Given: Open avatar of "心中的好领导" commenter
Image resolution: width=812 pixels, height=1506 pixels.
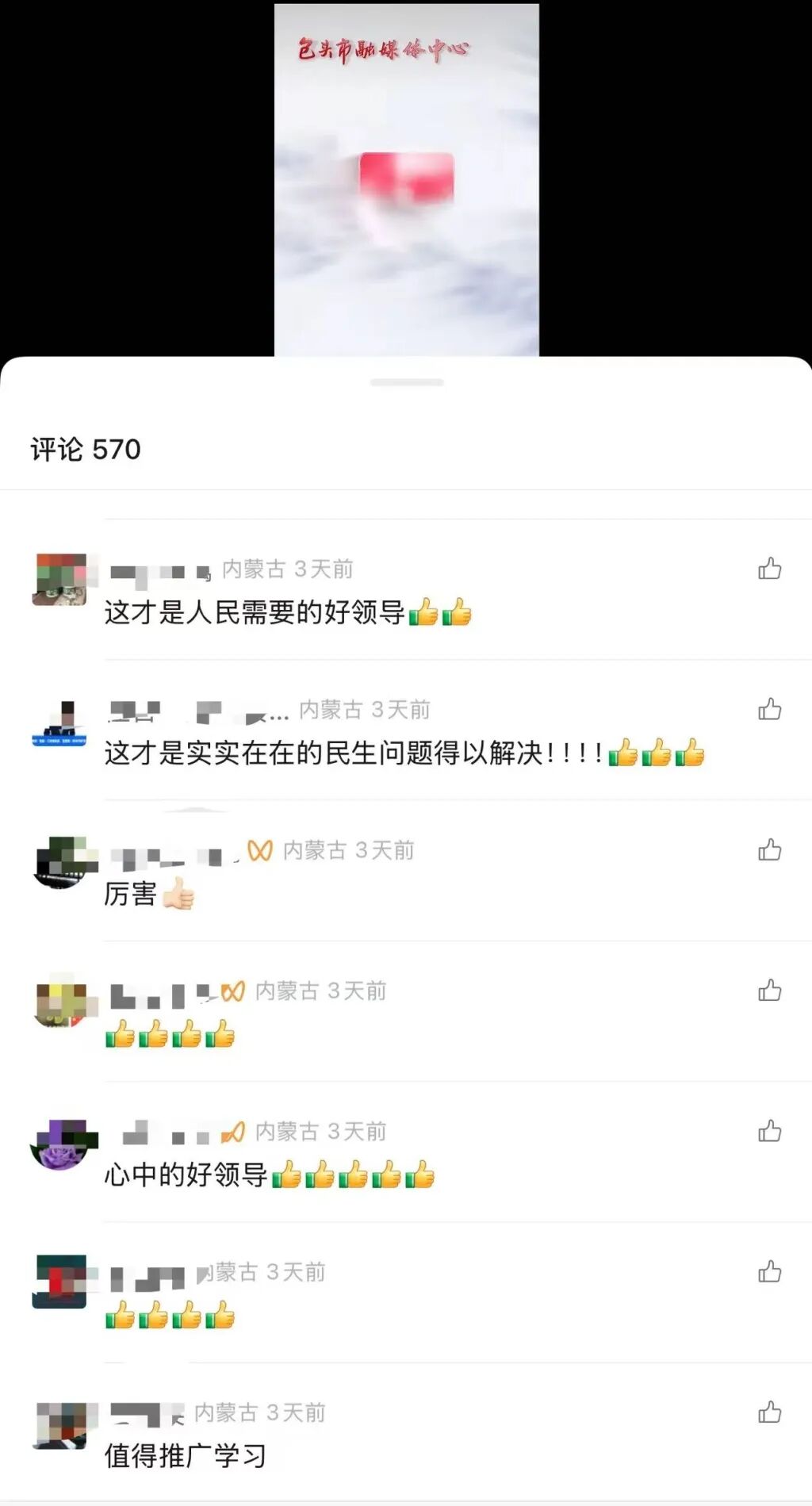Looking at the screenshot, I should pyautogui.click(x=59, y=1143).
